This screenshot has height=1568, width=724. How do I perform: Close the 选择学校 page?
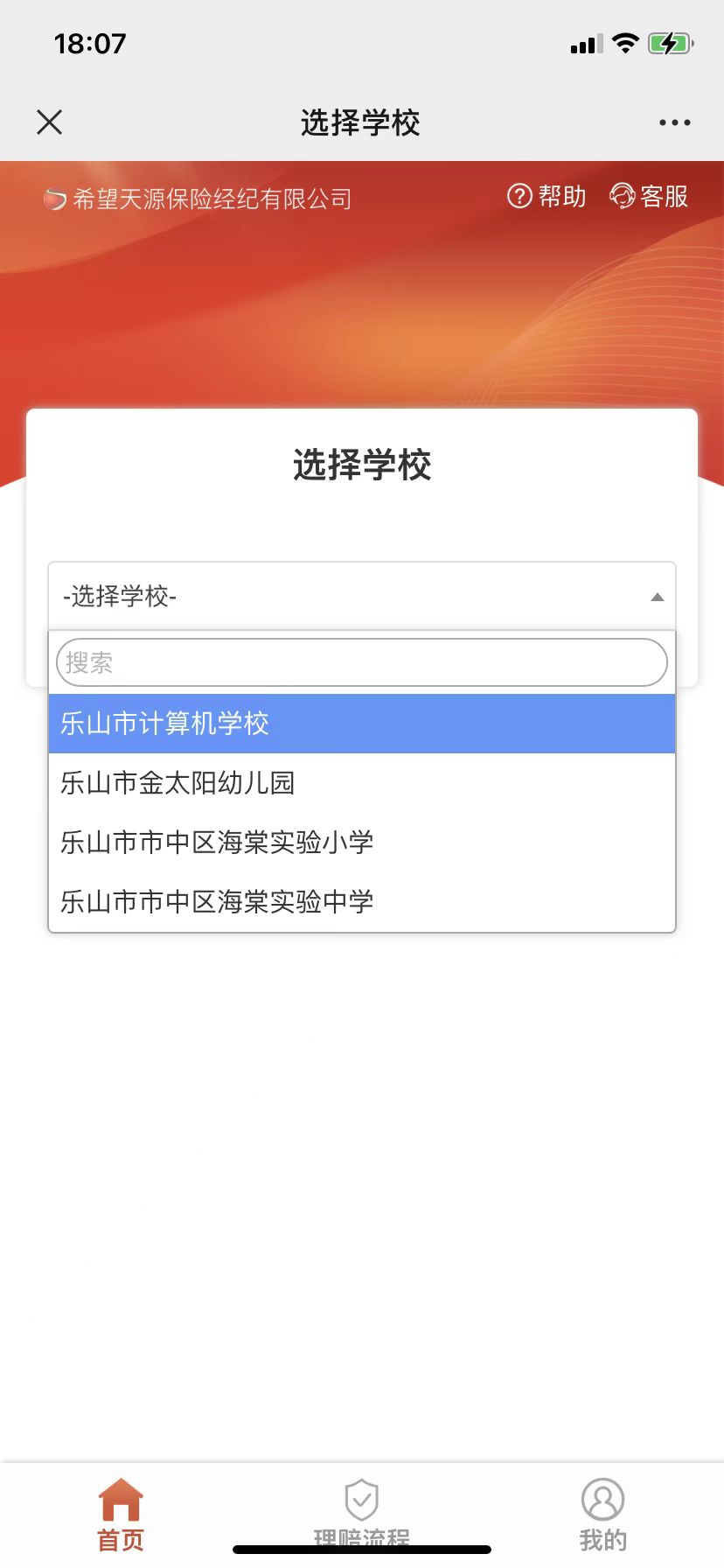click(50, 122)
